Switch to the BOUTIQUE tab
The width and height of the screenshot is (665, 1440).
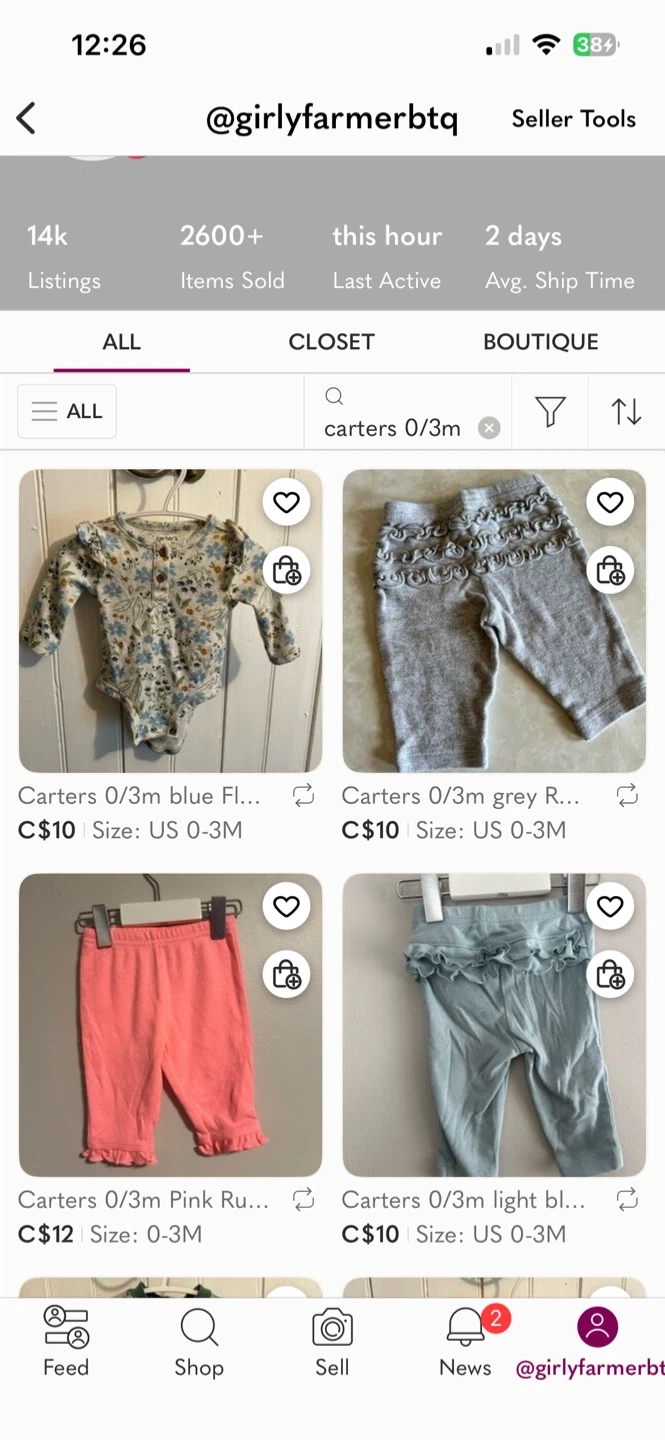tap(540, 342)
